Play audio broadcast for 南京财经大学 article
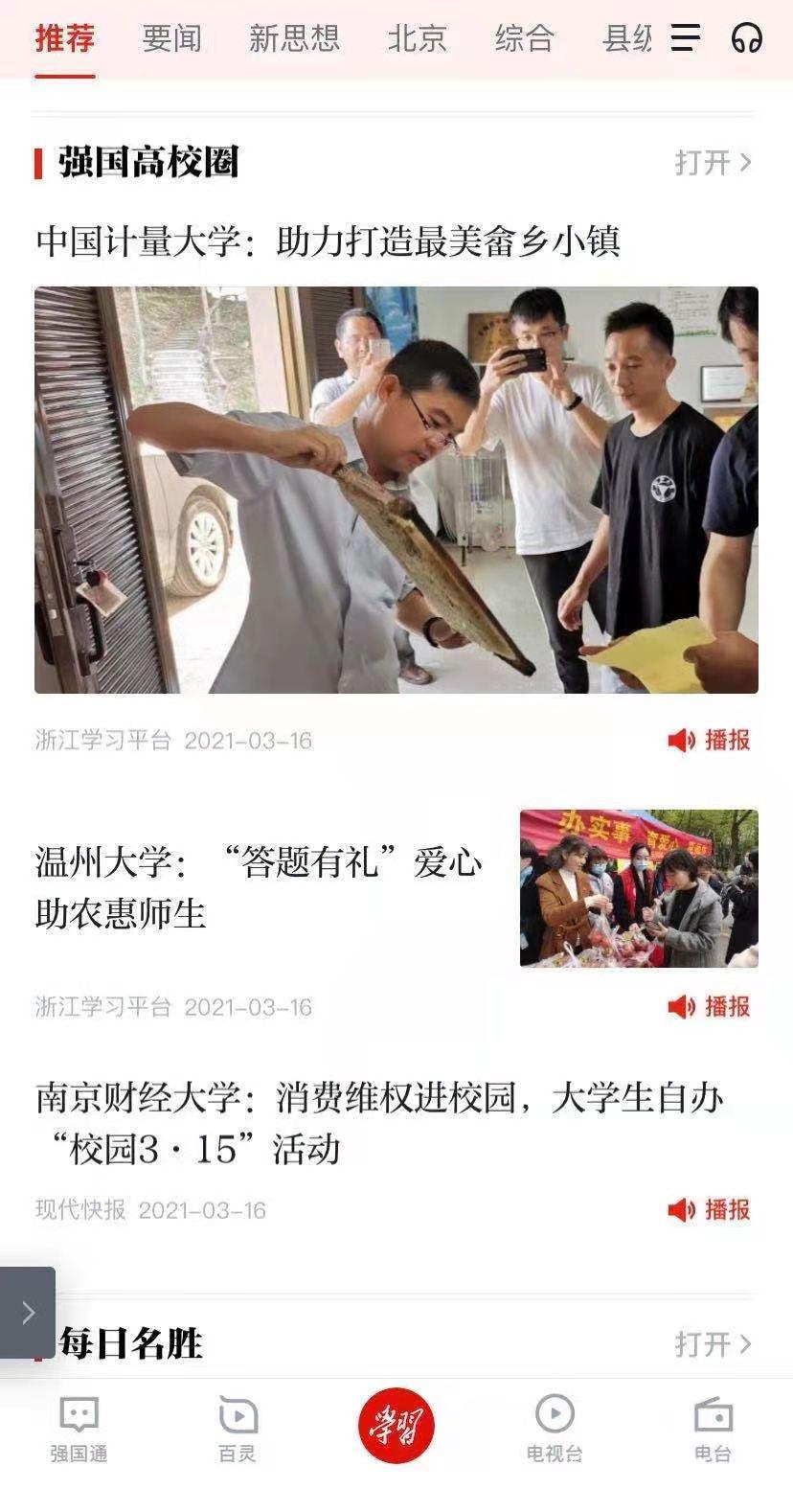Viewport: 793px width, 1512px height. pyautogui.click(x=709, y=1209)
